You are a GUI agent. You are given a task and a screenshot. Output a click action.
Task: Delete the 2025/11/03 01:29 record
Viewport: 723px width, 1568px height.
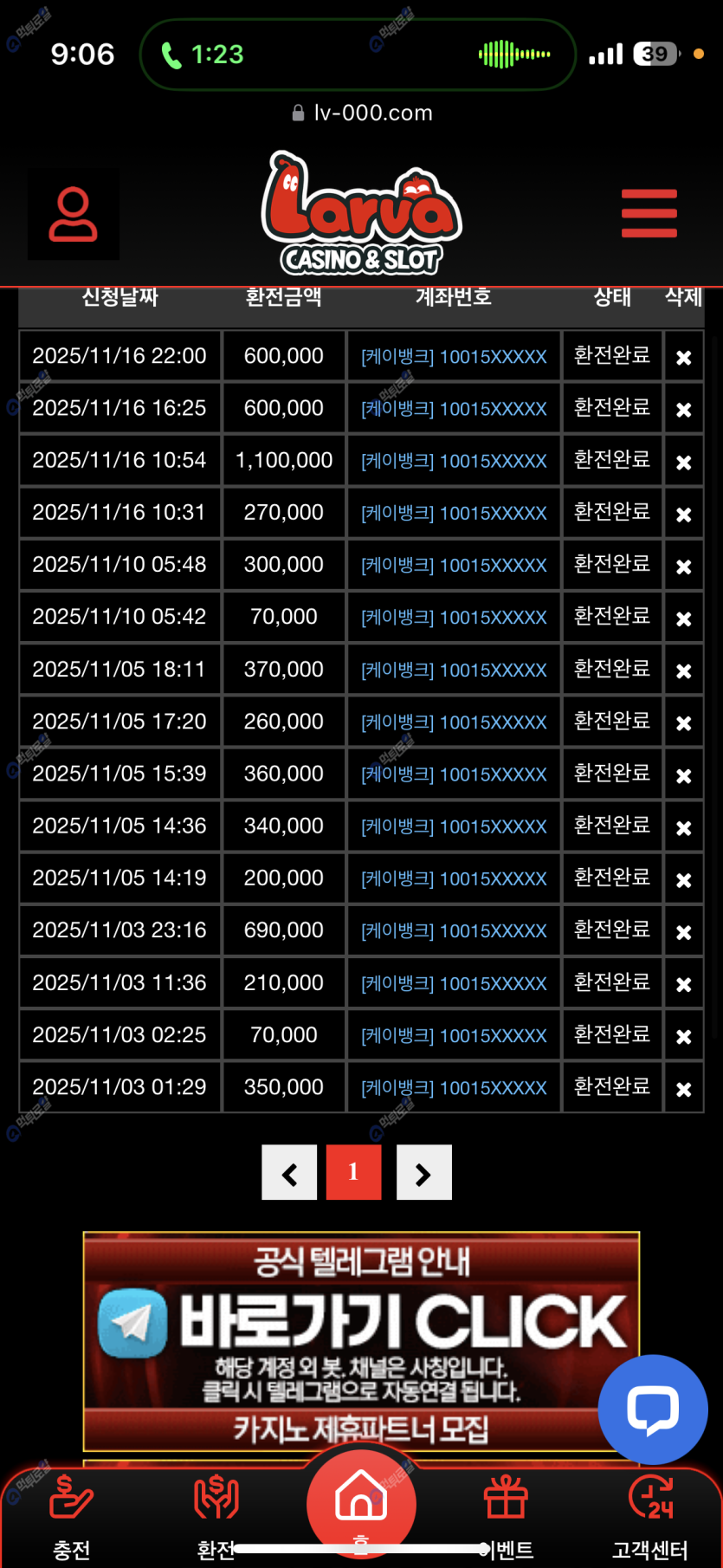[683, 1089]
